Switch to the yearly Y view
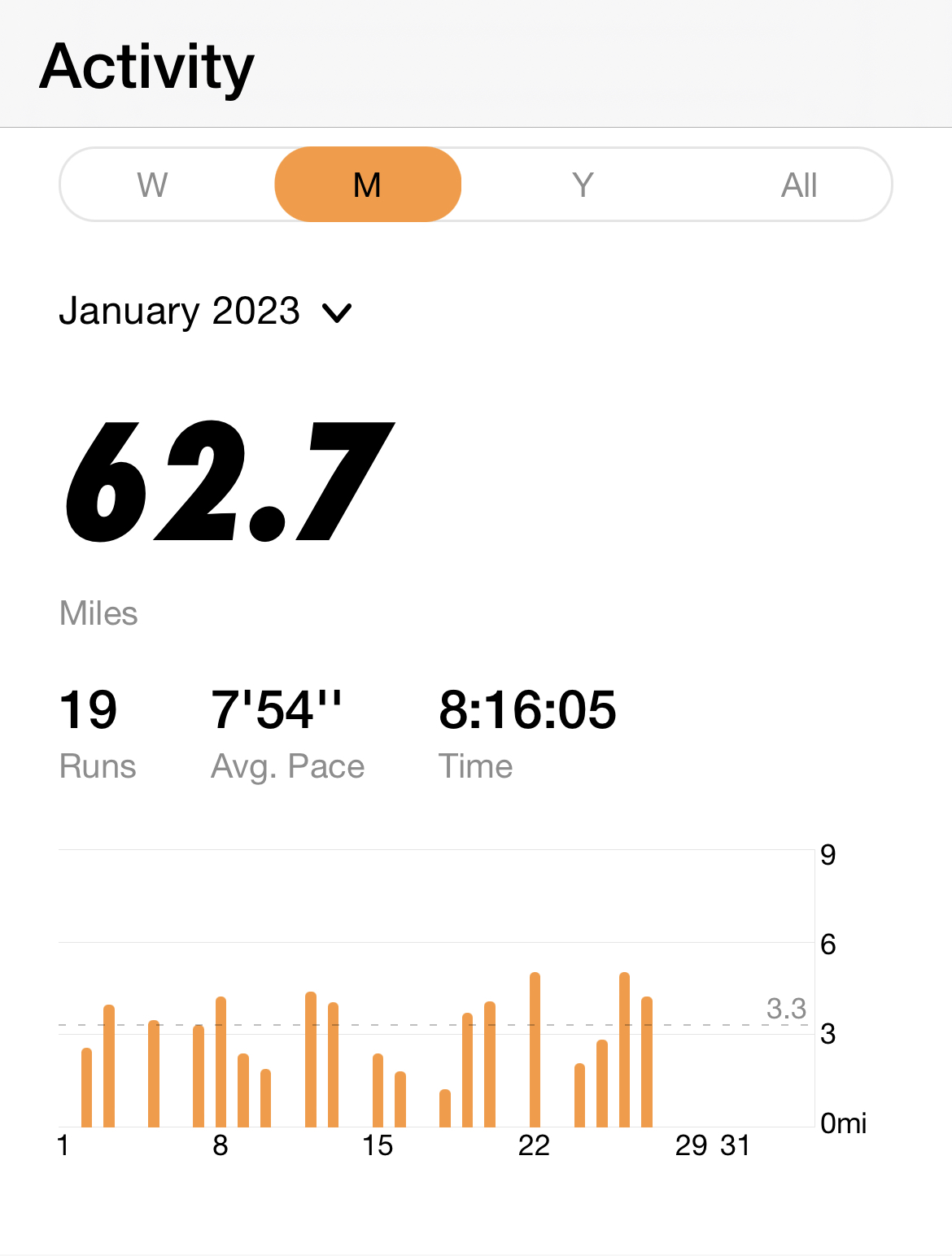 [583, 185]
